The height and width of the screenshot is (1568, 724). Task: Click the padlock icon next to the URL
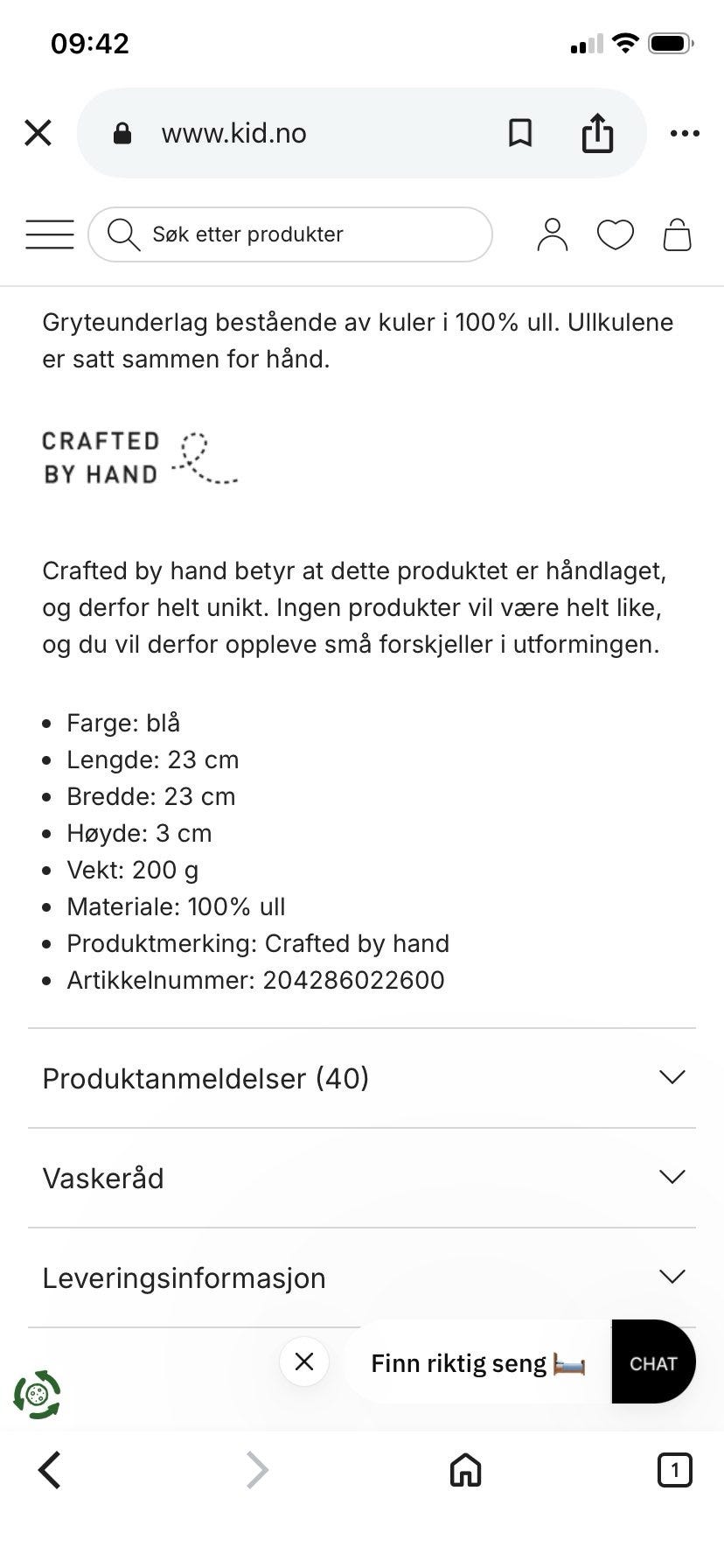[x=122, y=133]
